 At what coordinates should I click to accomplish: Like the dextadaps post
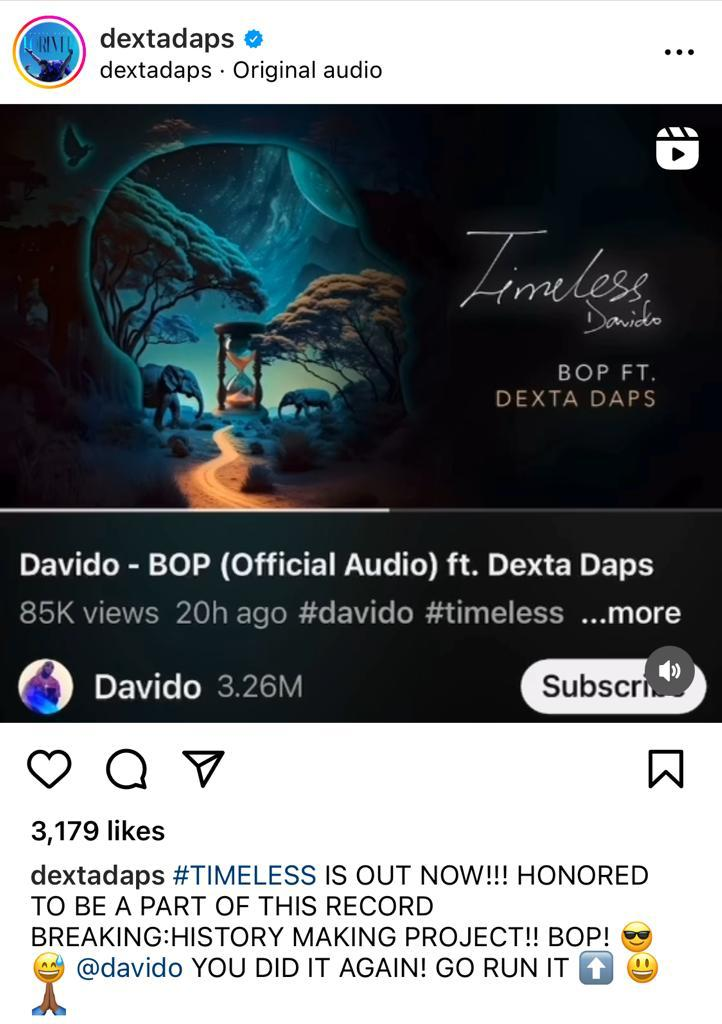[49, 768]
